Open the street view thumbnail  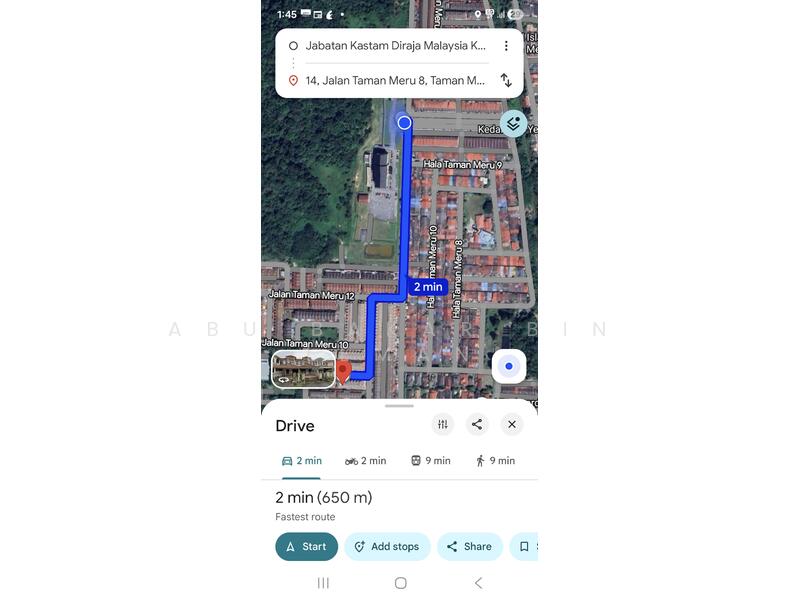(303, 368)
